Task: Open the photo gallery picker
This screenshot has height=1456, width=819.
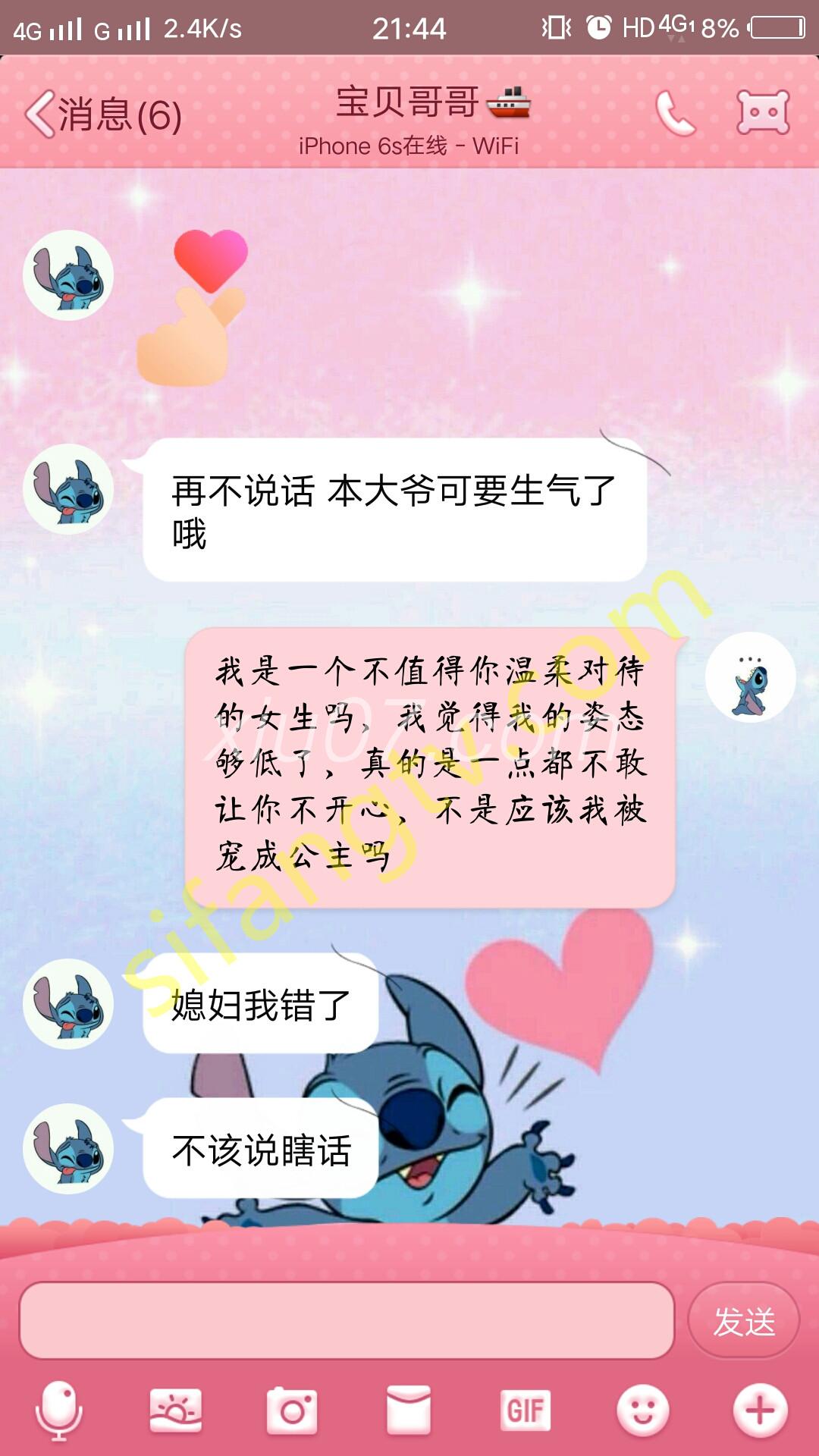Action: click(176, 1410)
